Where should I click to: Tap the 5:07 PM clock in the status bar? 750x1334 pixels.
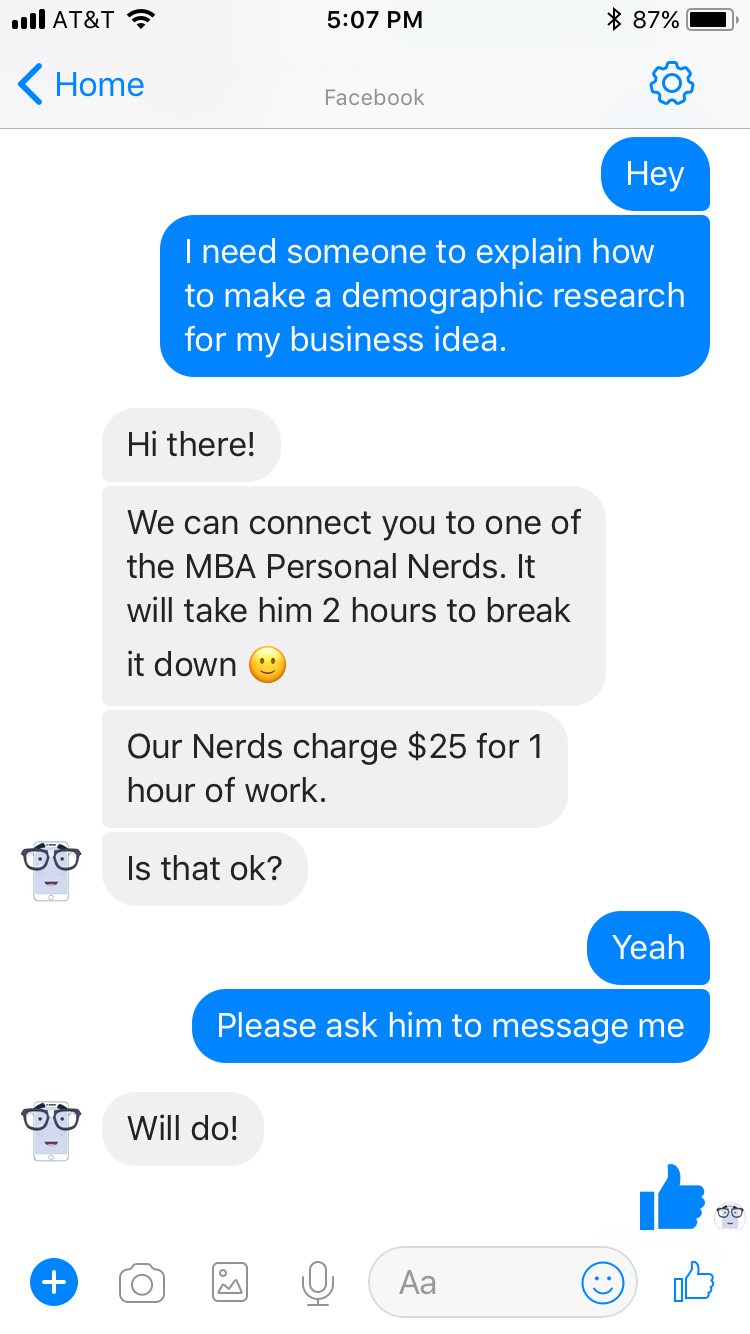tap(374, 19)
